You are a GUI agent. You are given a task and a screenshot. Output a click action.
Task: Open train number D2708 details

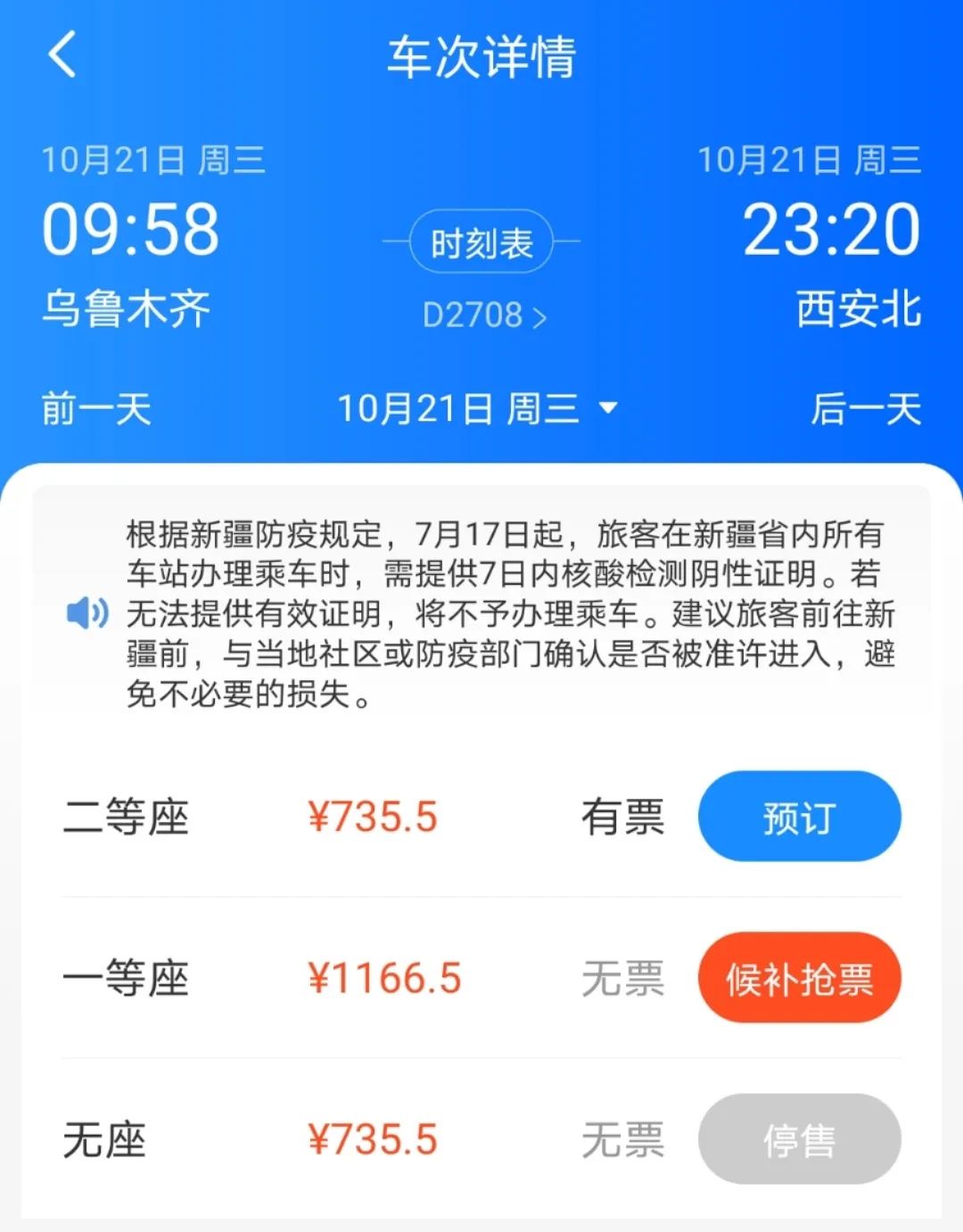483,316
